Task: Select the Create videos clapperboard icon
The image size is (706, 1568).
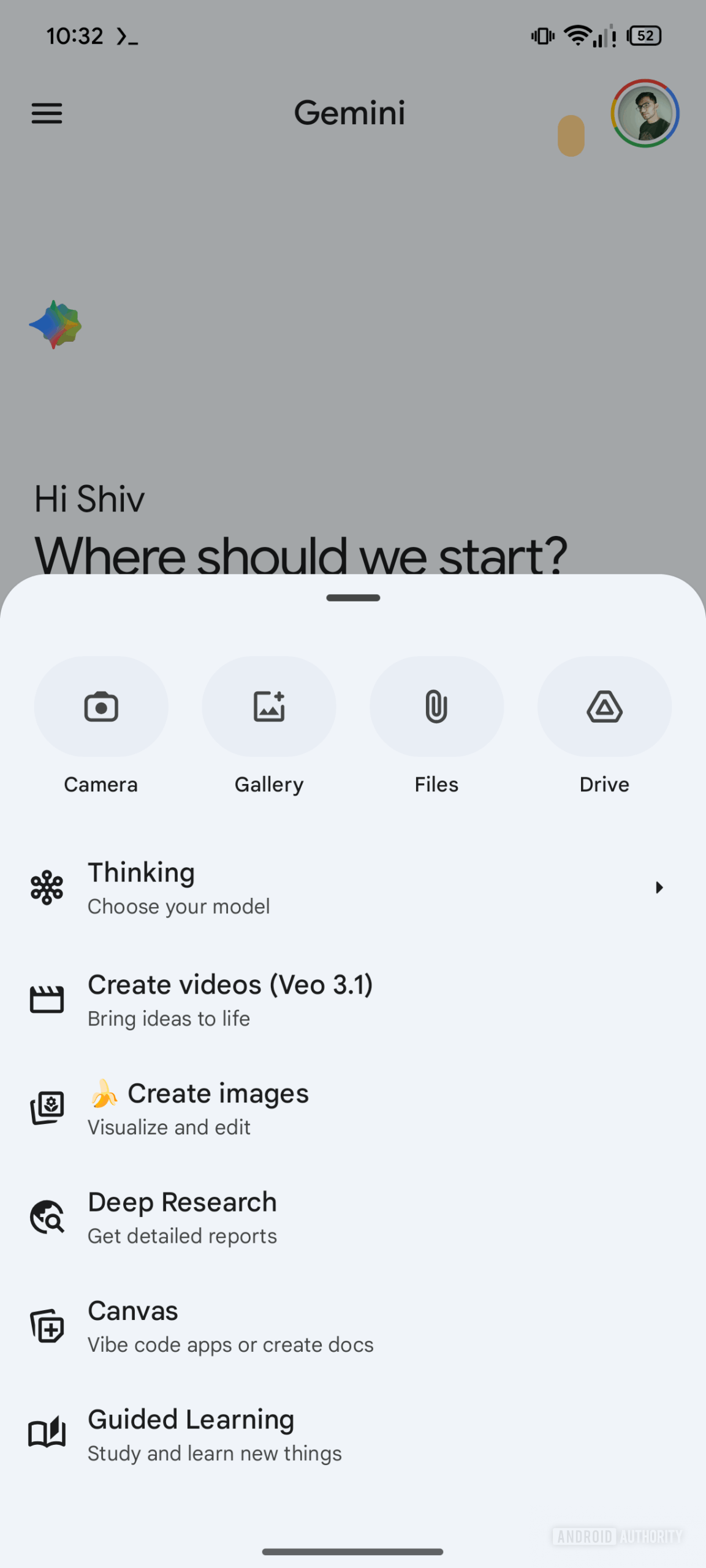Action: tap(48, 998)
